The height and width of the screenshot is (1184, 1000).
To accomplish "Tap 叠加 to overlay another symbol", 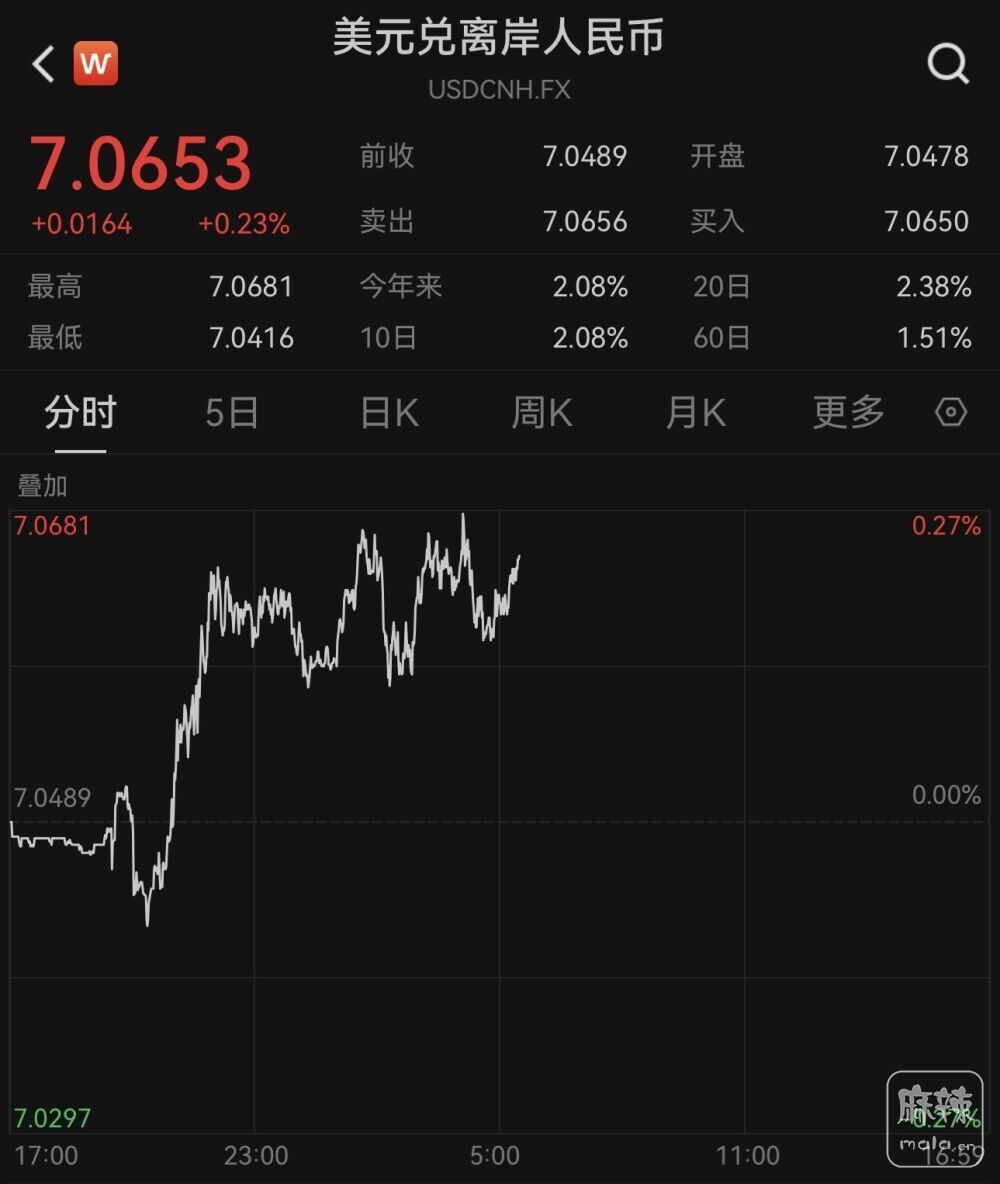I will pyautogui.click(x=42, y=486).
